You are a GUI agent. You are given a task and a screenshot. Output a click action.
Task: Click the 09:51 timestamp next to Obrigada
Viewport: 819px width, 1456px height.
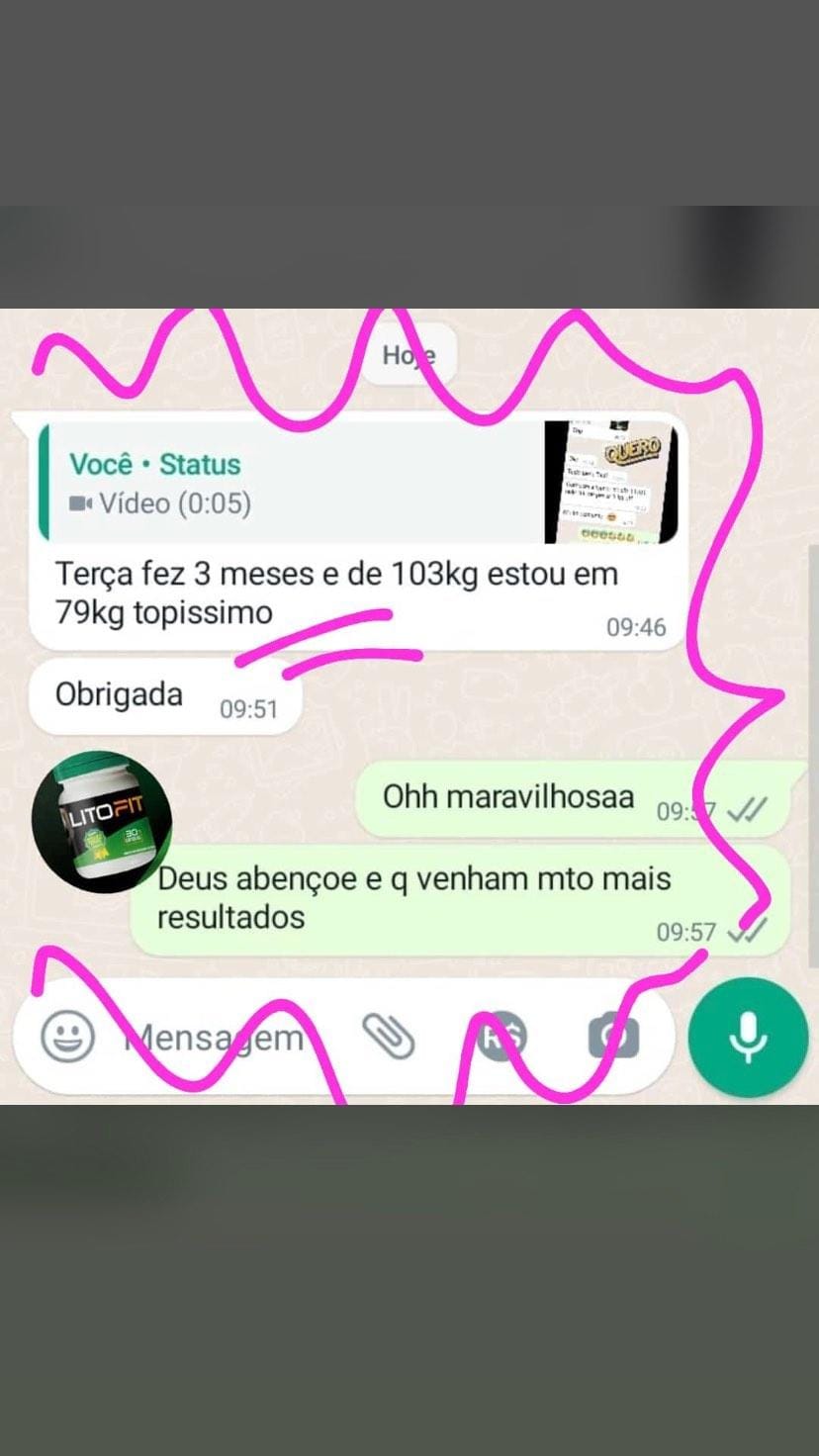249,708
